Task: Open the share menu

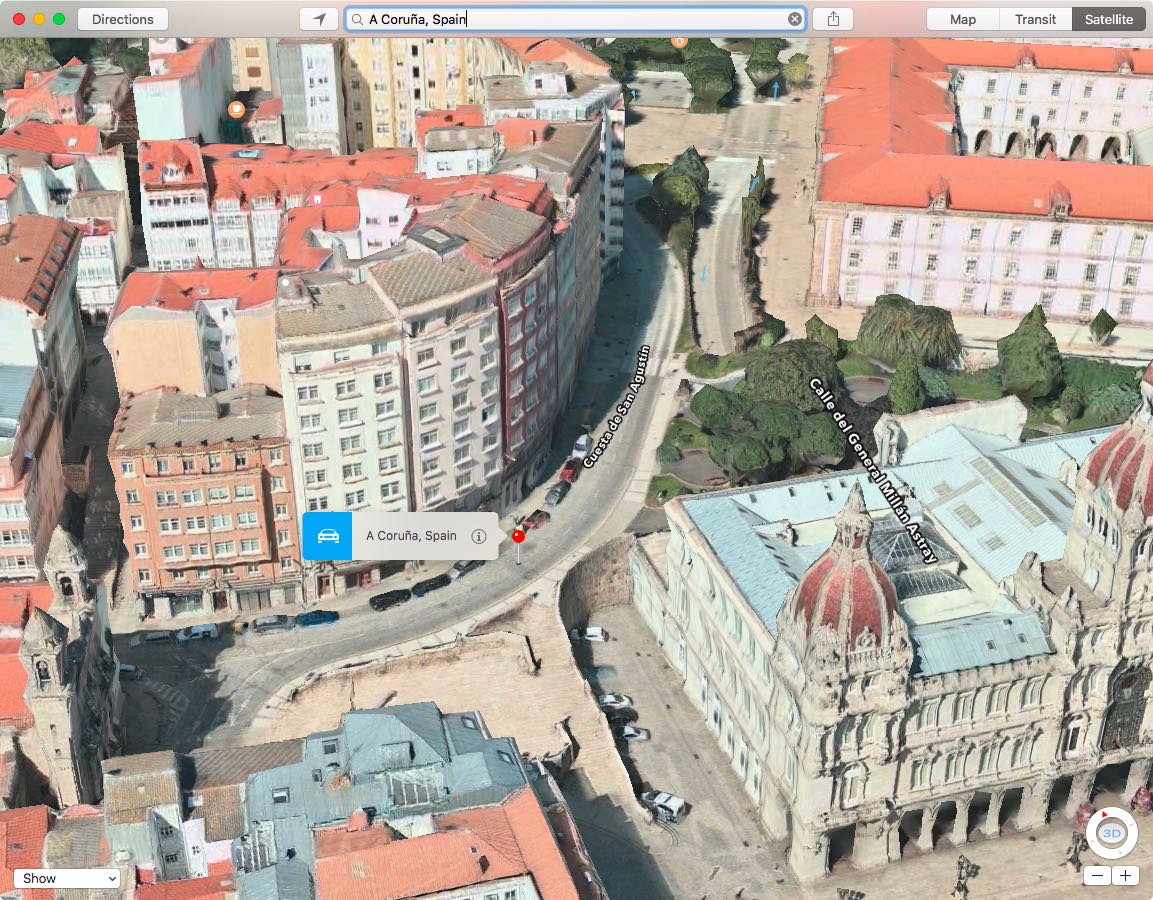Action: 833,19
